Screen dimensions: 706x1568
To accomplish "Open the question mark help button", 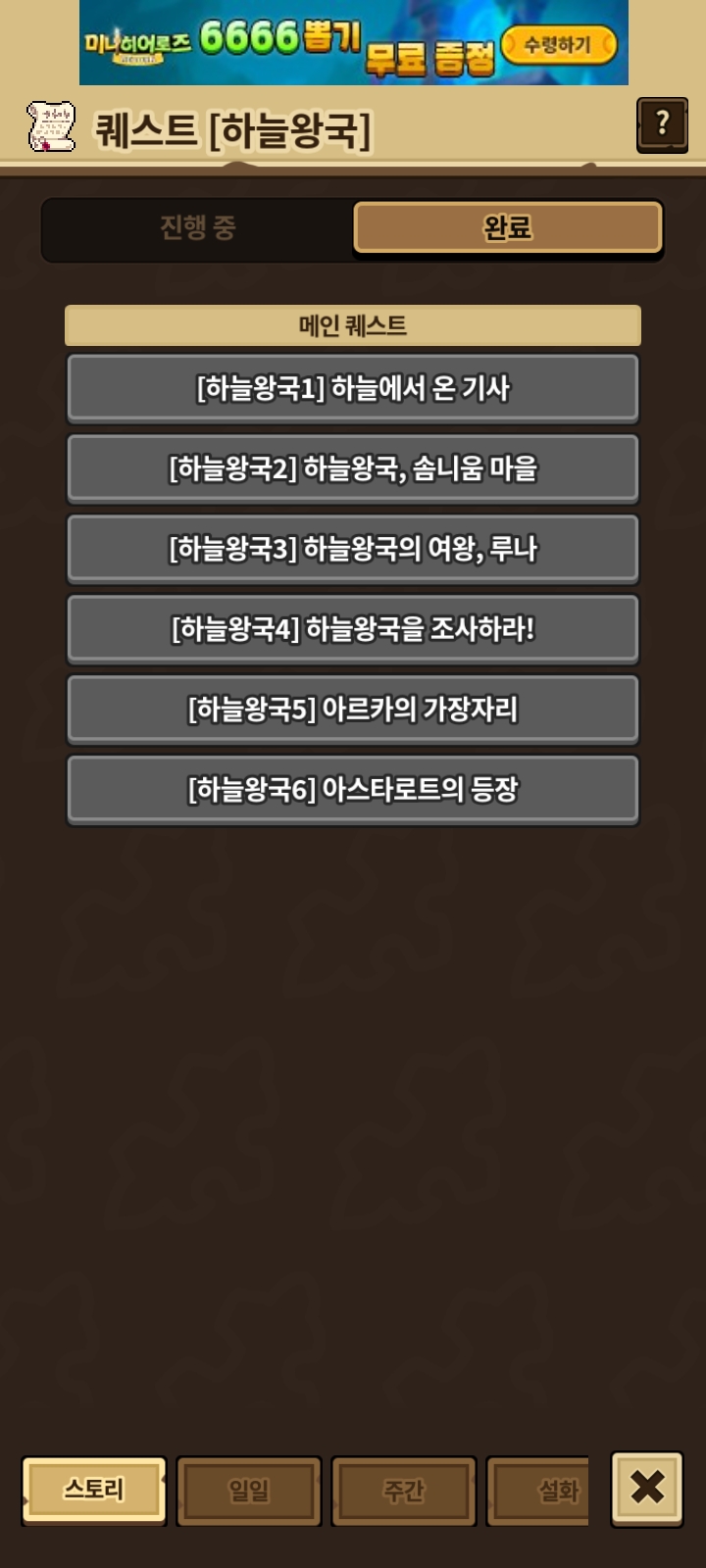I will point(662,124).
